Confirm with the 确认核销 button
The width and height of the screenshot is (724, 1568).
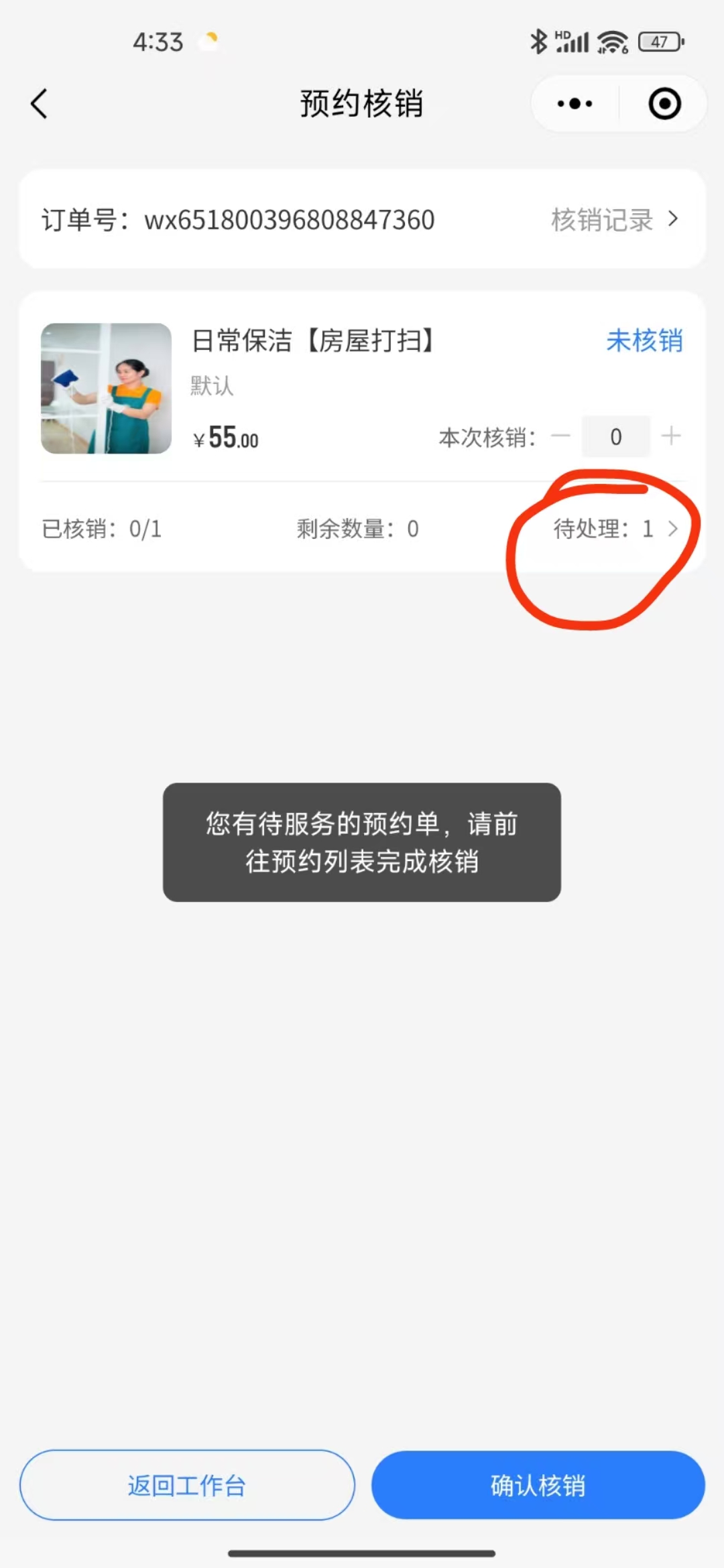(538, 1486)
